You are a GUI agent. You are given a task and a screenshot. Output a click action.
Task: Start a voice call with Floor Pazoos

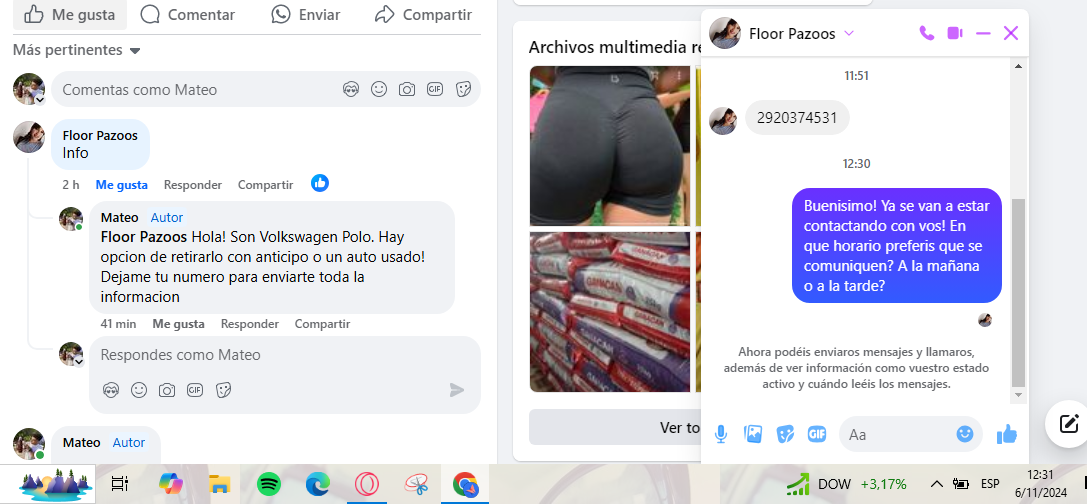click(x=927, y=33)
